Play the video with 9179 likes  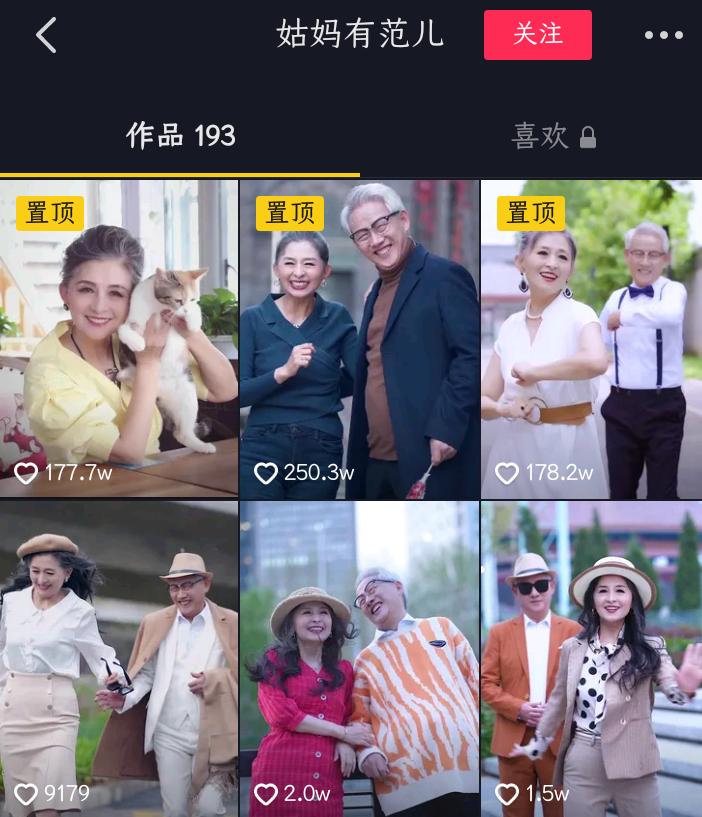click(x=119, y=660)
